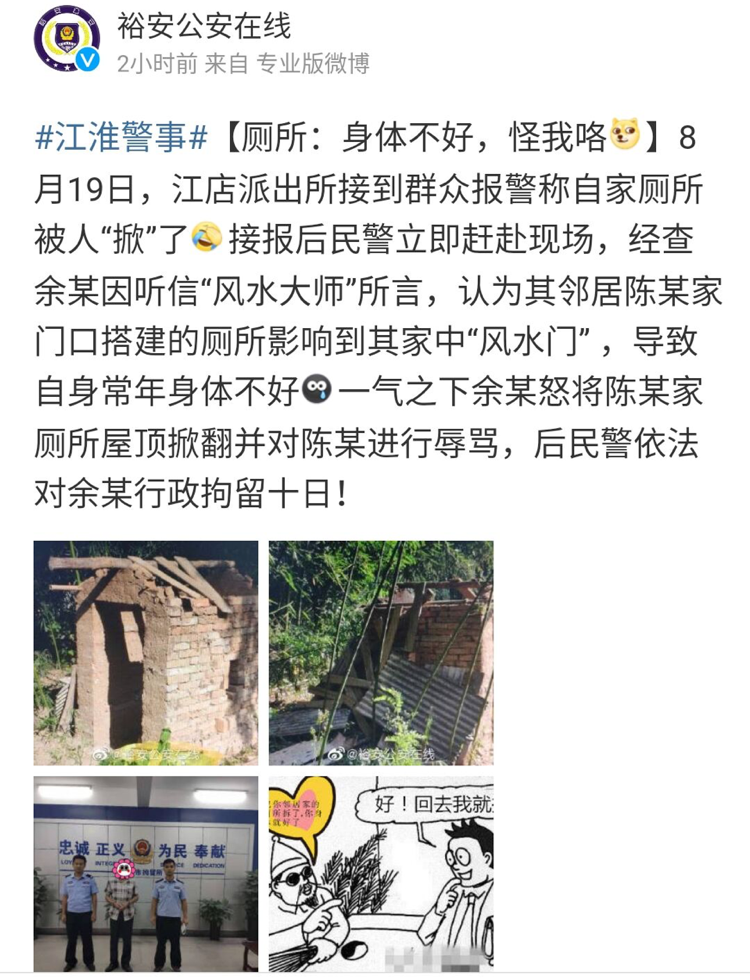
Task: View the collapsed toilet roof photo
Action: (x=381, y=652)
